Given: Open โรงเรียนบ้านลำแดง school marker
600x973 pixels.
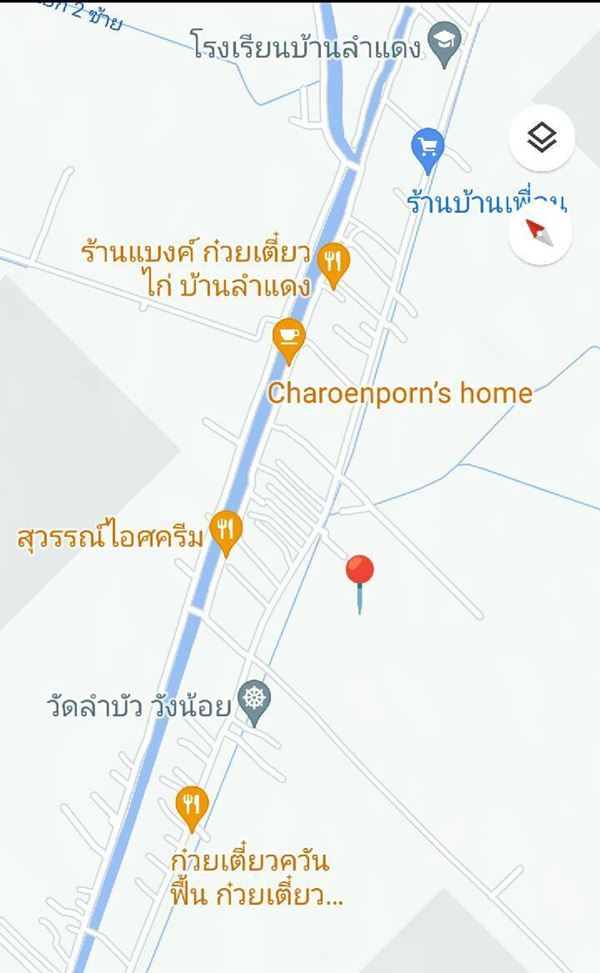Looking at the screenshot, I should (x=446, y=43).
